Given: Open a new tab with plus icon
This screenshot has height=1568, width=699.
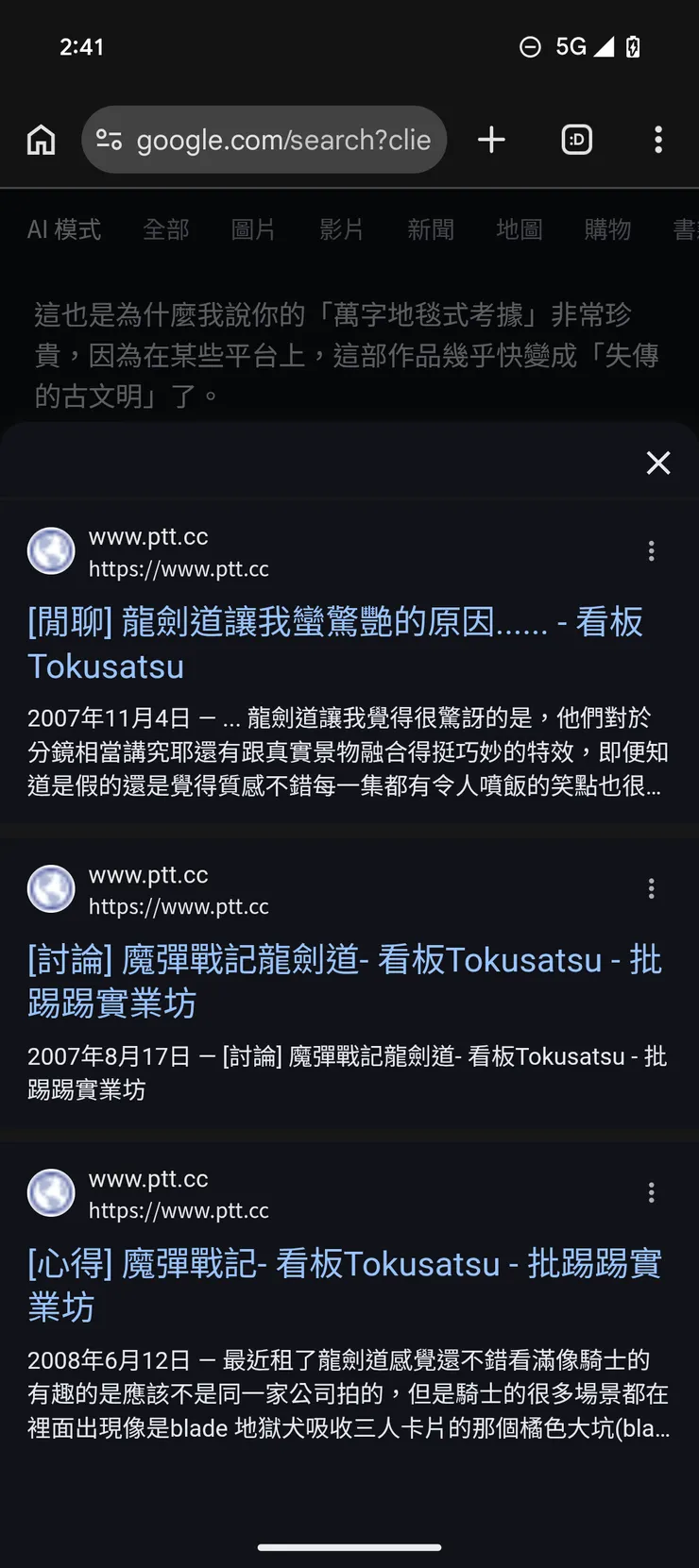Looking at the screenshot, I should pyautogui.click(x=491, y=139).
